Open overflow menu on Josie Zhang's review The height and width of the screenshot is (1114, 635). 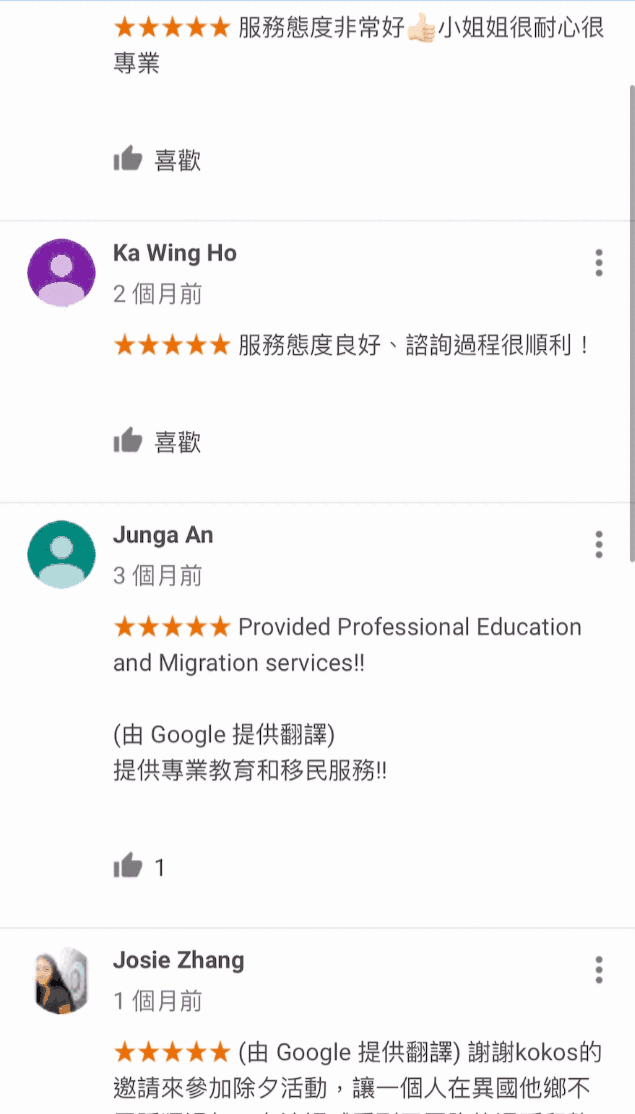(598, 970)
